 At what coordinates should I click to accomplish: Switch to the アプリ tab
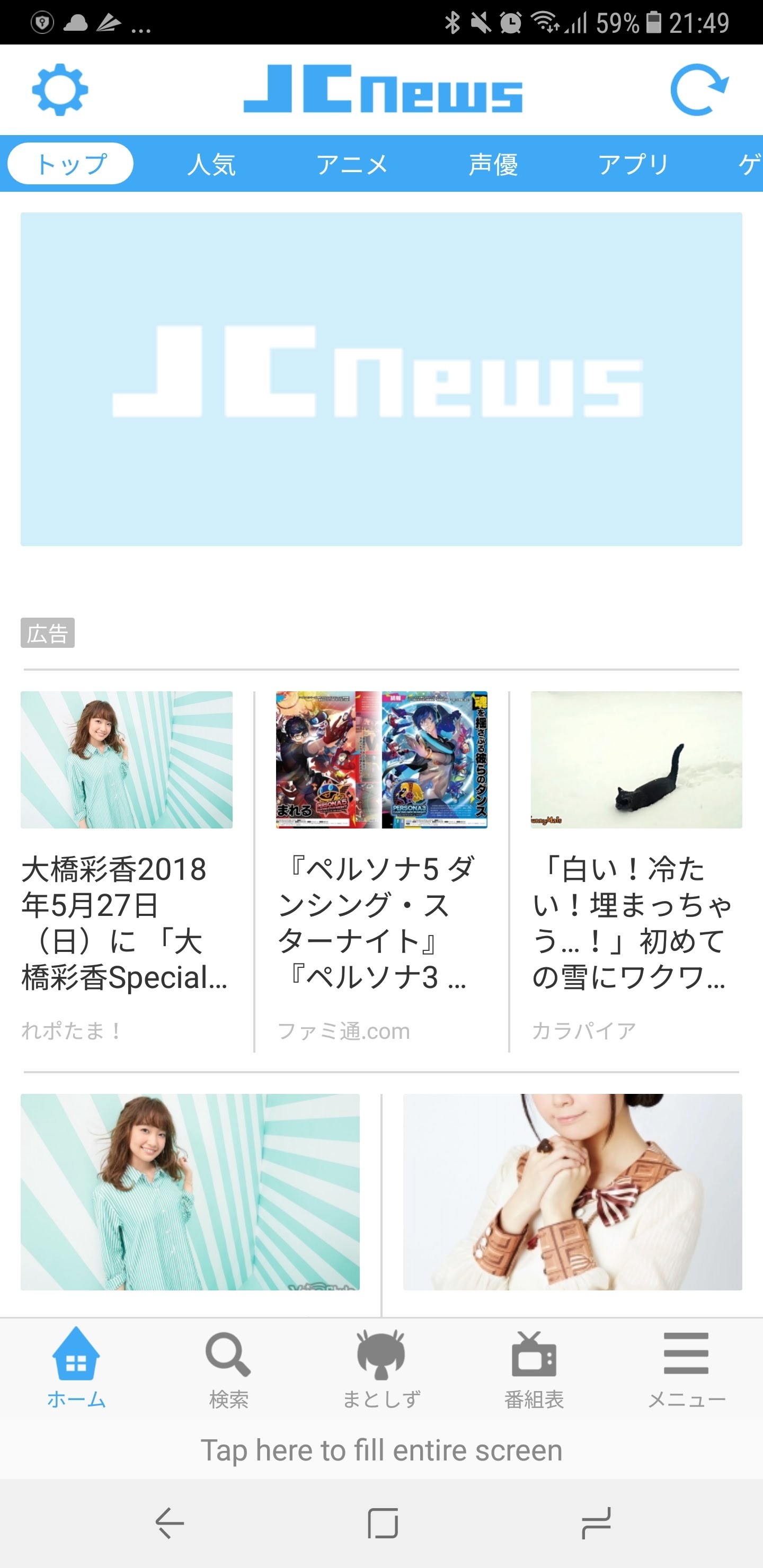coord(633,164)
